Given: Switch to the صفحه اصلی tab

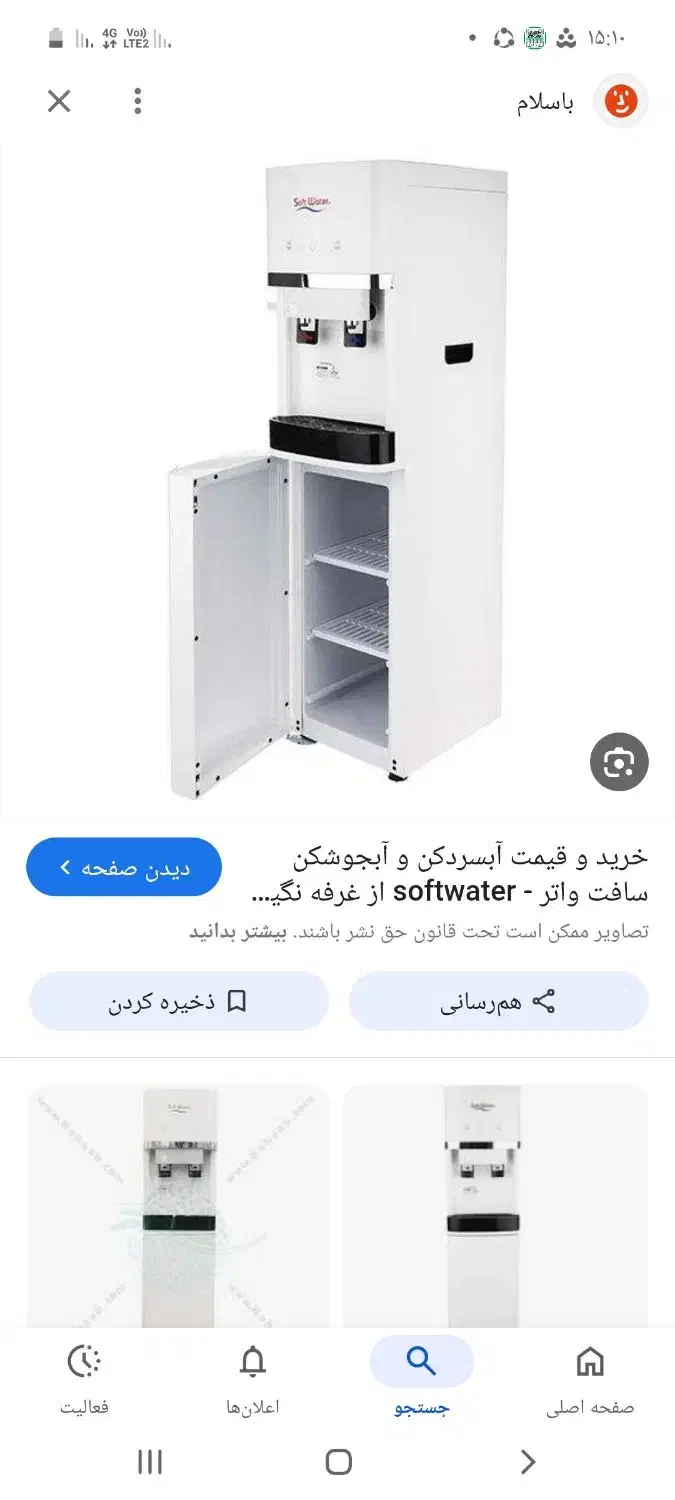Looking at the screenshot, I should click(x=590, y=1378).
